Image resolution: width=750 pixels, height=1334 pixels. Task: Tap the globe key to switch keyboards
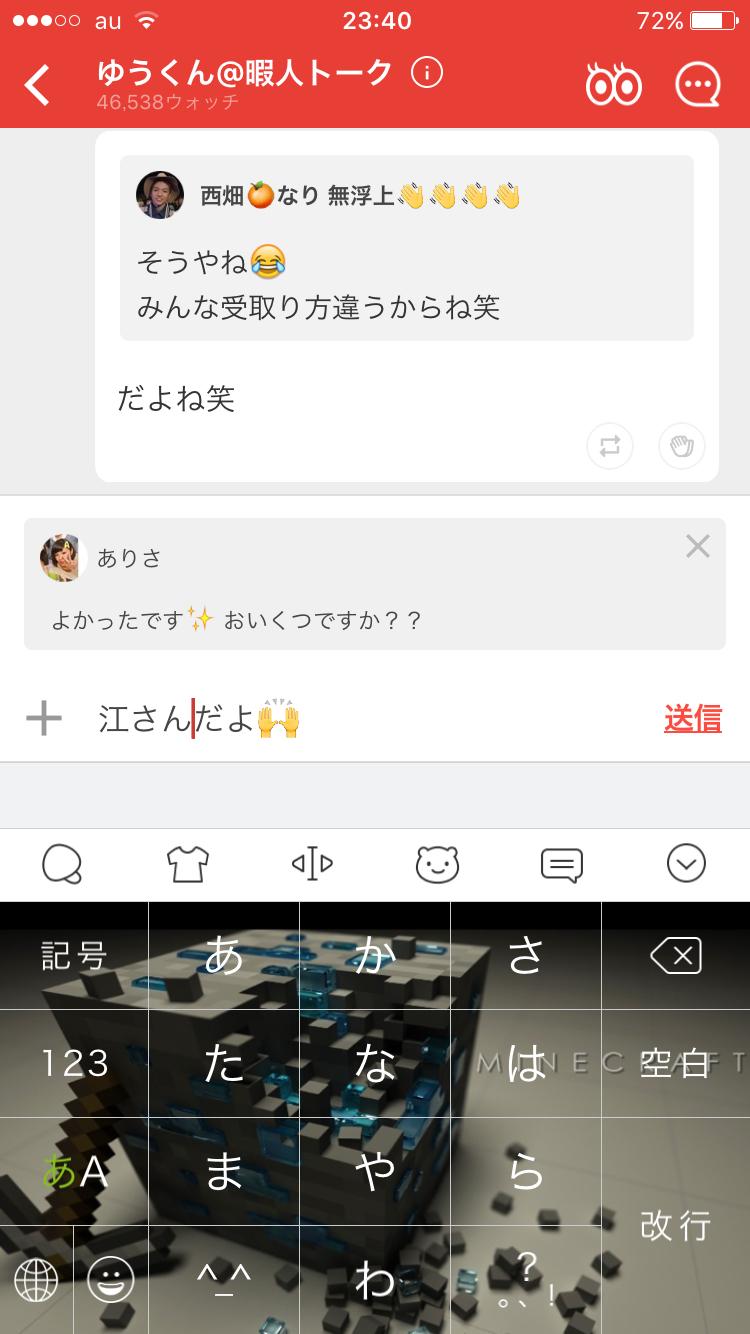[x=37, y=1277]
